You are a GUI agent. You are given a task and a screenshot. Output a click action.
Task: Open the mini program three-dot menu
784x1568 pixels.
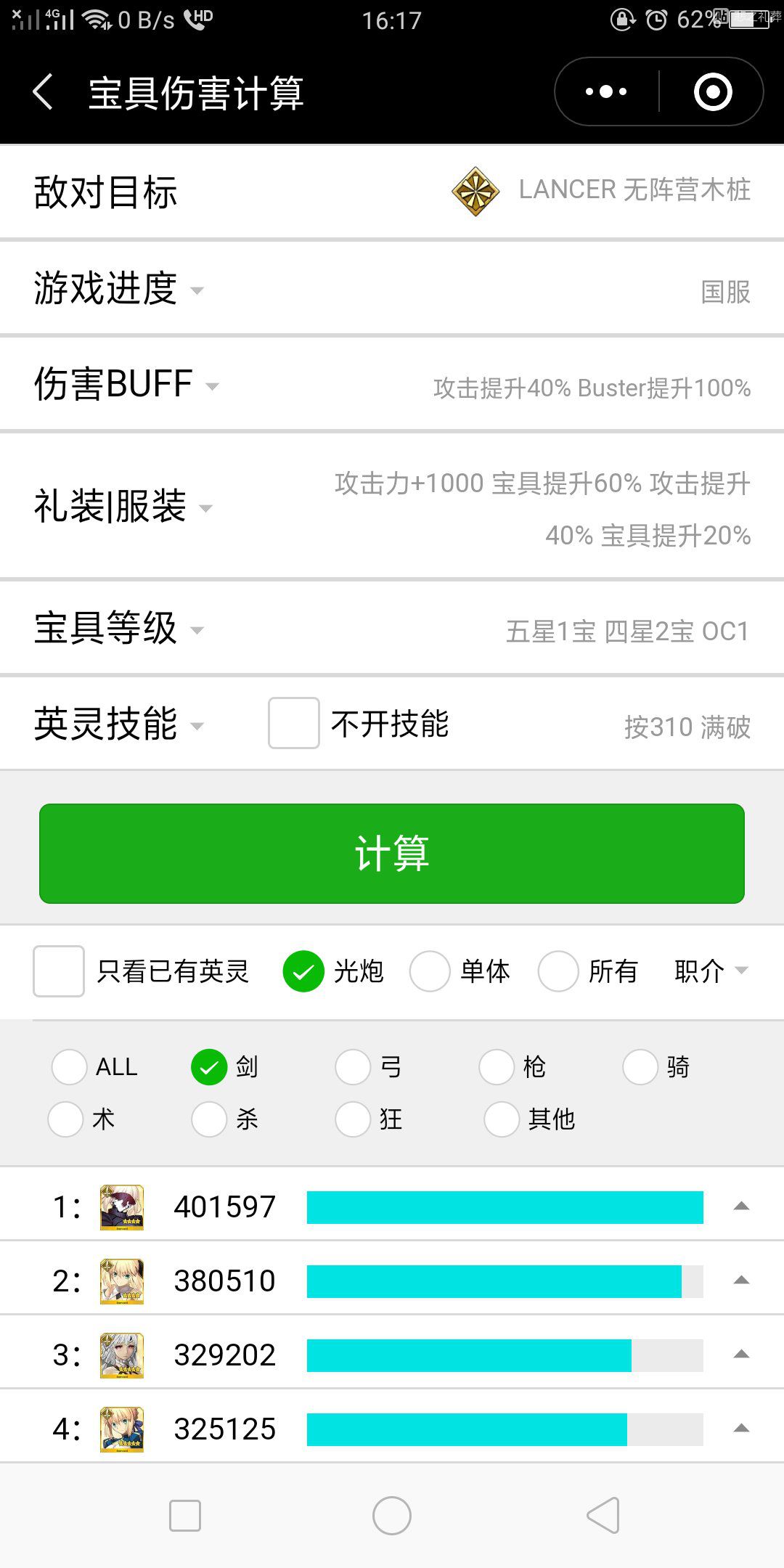(x=606, y=91)
